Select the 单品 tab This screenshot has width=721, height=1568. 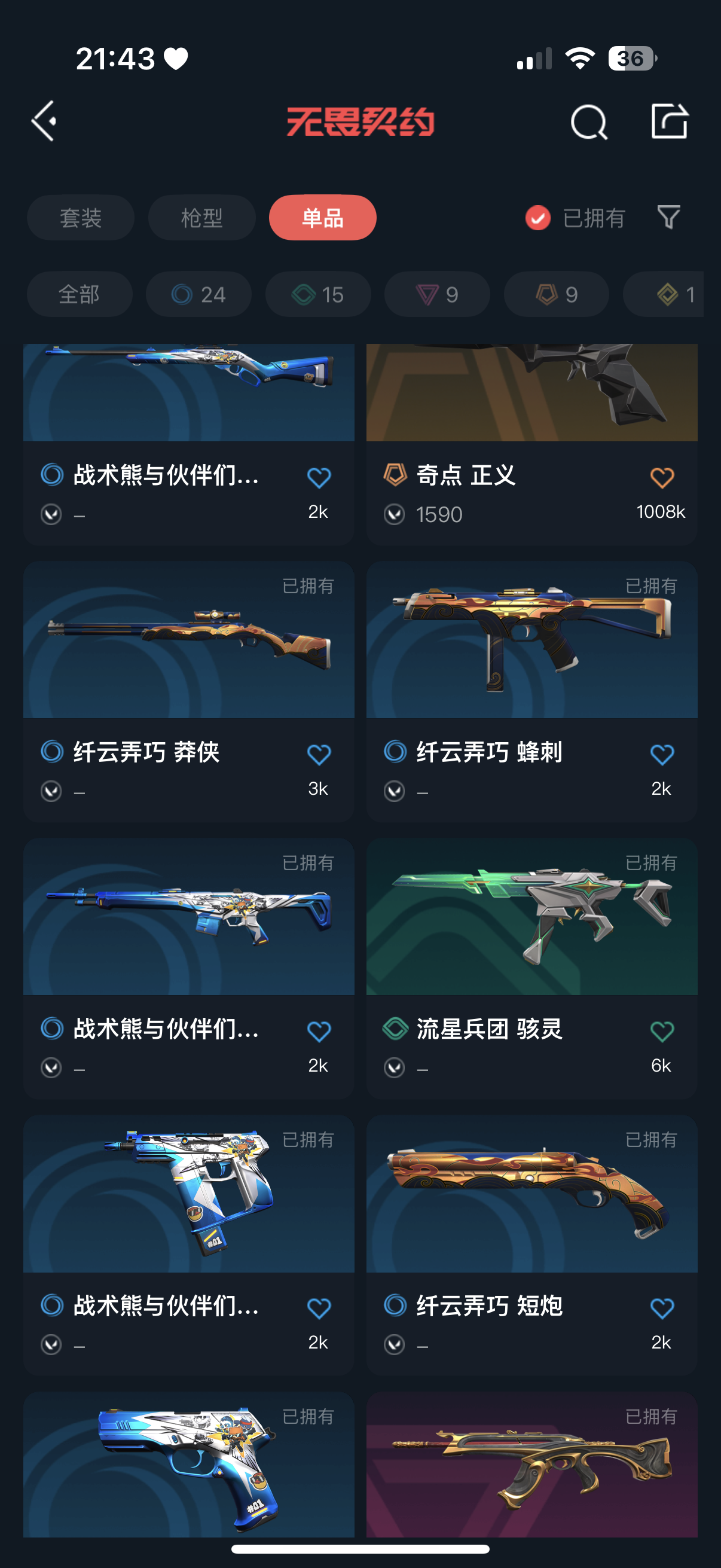322,218
